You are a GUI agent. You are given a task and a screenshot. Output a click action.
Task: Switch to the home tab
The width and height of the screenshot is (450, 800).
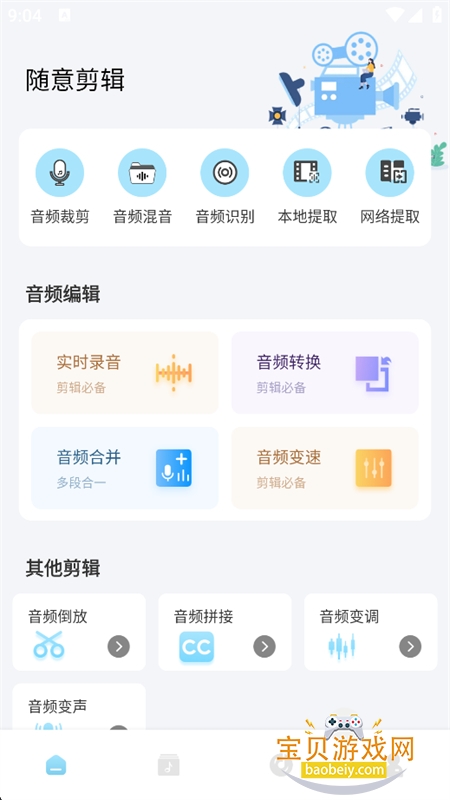(56, 765)
